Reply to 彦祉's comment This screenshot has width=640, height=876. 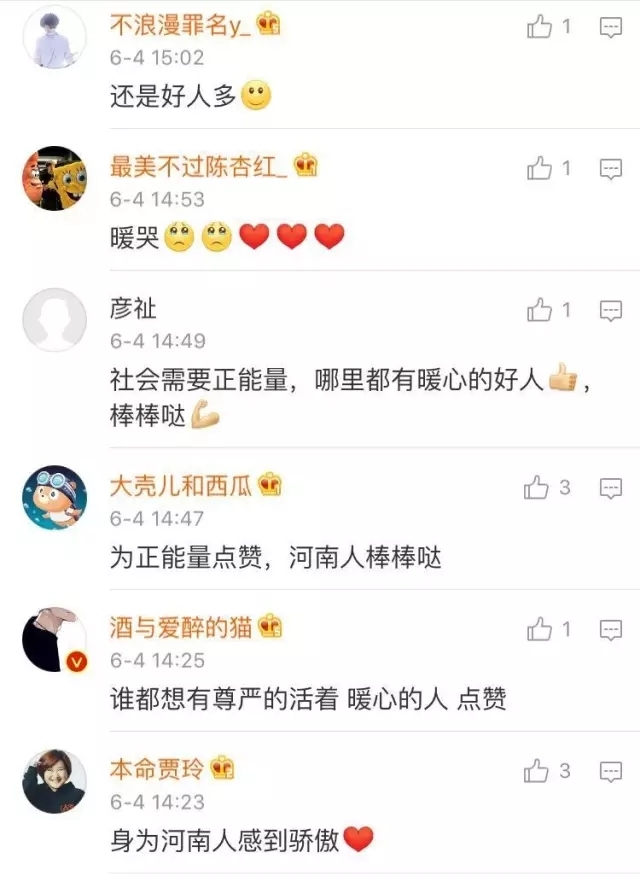click(x=610, y=311)
